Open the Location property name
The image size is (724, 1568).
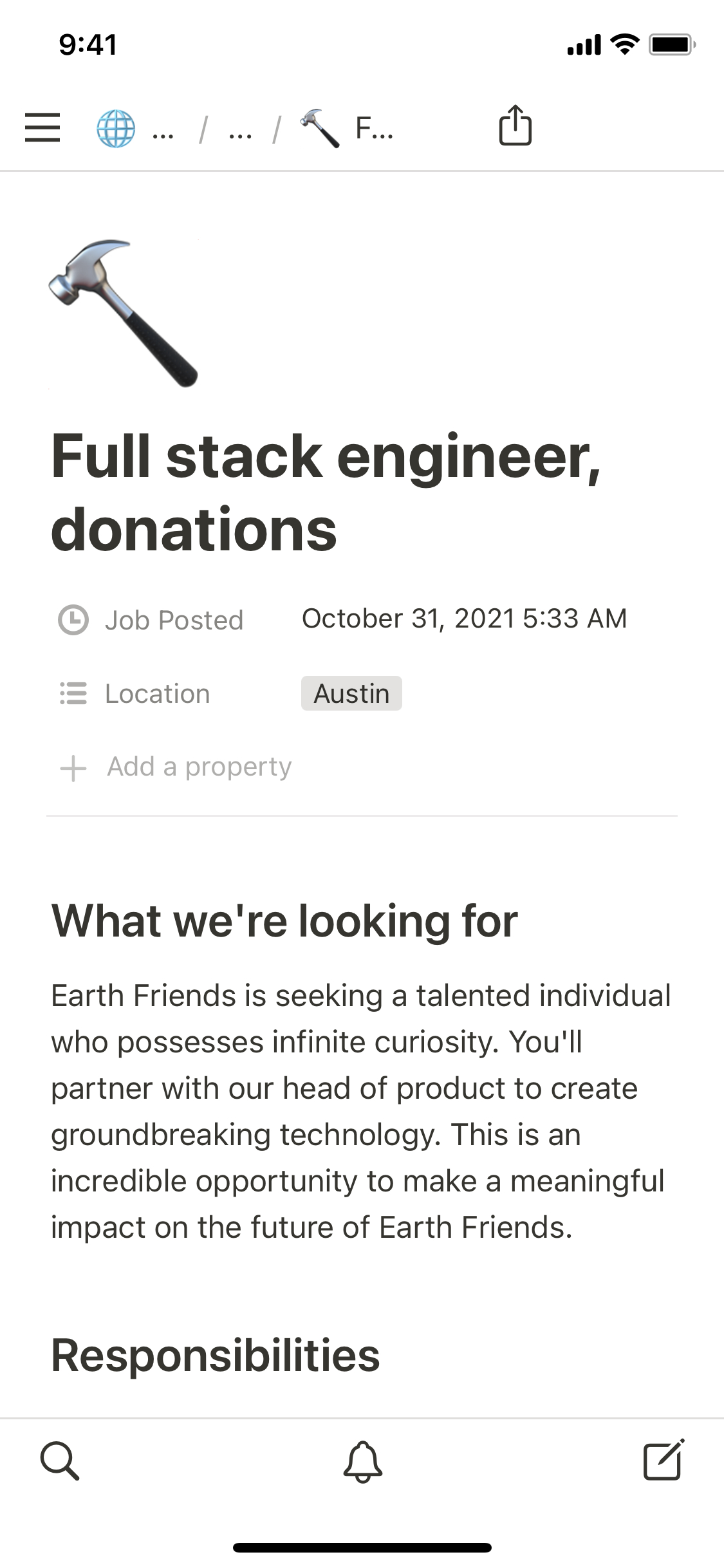(x=157, y=694)
